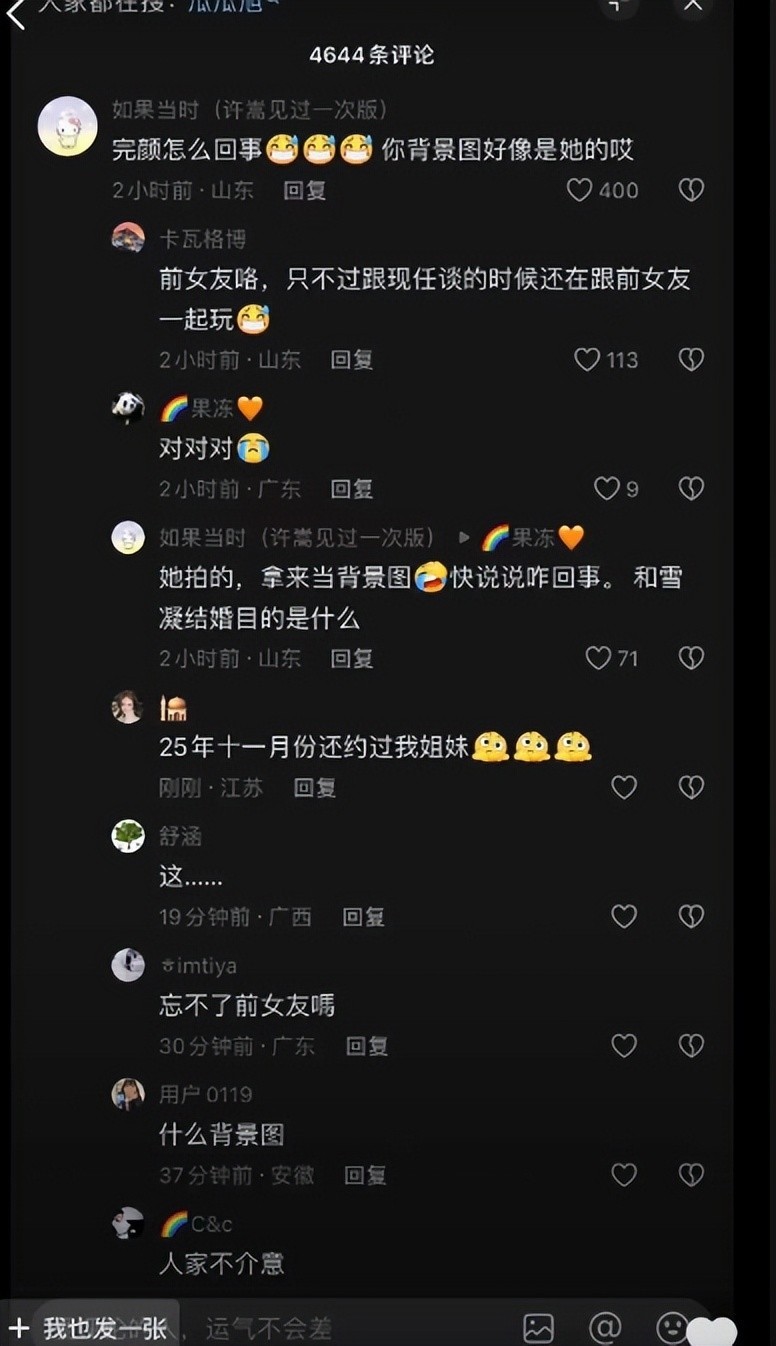This screenshot has width=776, height=1346.
Task: Reply to 果冻's 对对对 comment
Action: point(352,489)
